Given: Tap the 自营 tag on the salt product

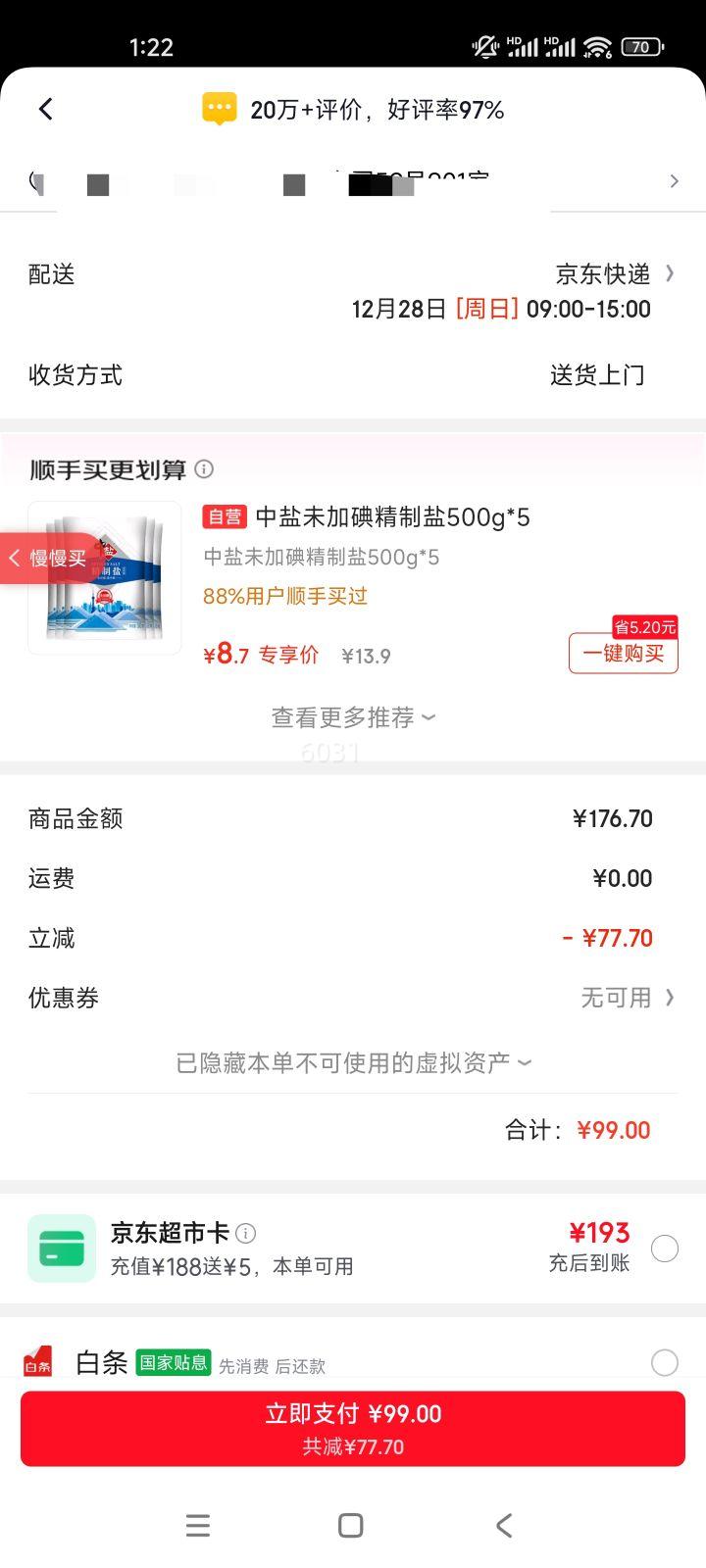Looking at the screenshot, I should [x=224, y=516].
